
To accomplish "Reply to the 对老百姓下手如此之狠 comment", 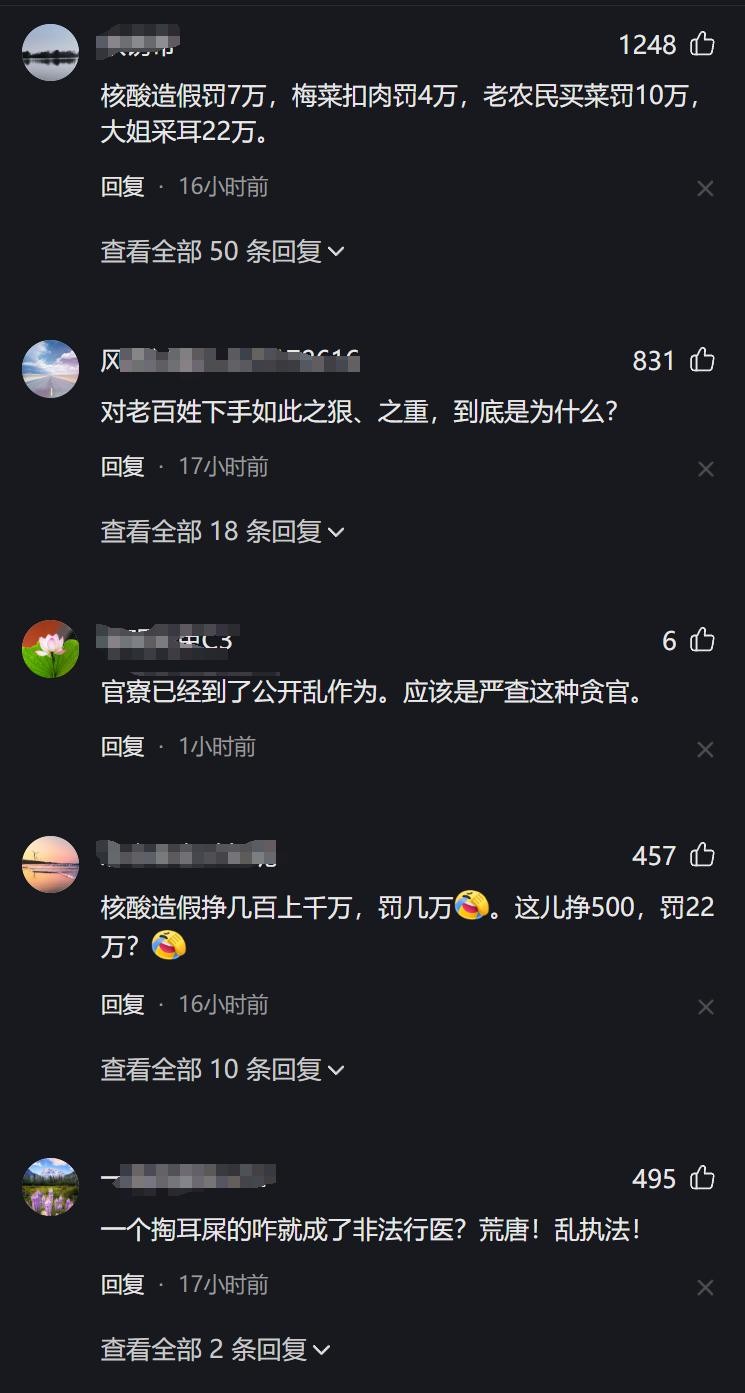I will (122, 467).
